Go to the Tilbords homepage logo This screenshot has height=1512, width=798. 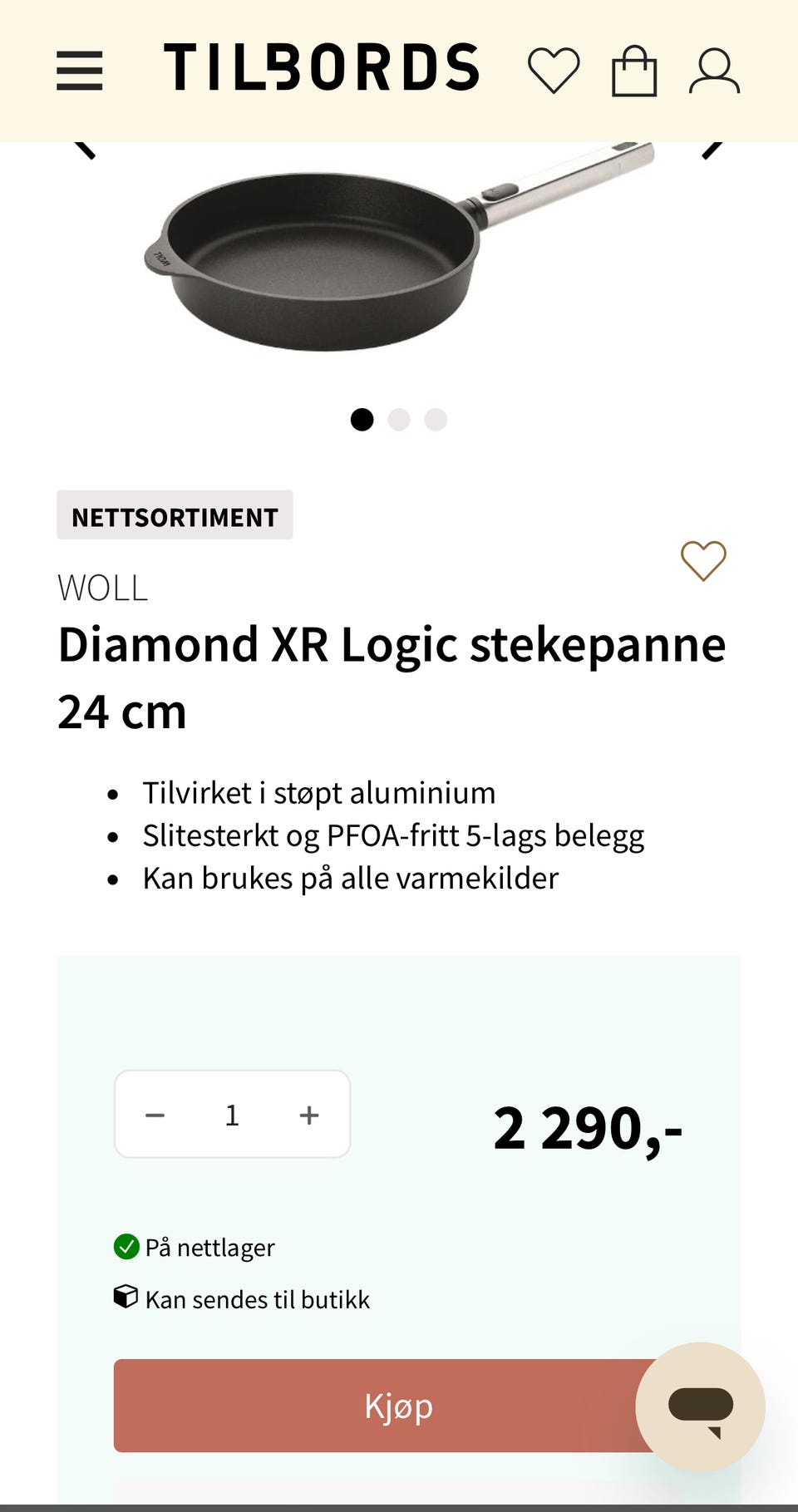322,67
